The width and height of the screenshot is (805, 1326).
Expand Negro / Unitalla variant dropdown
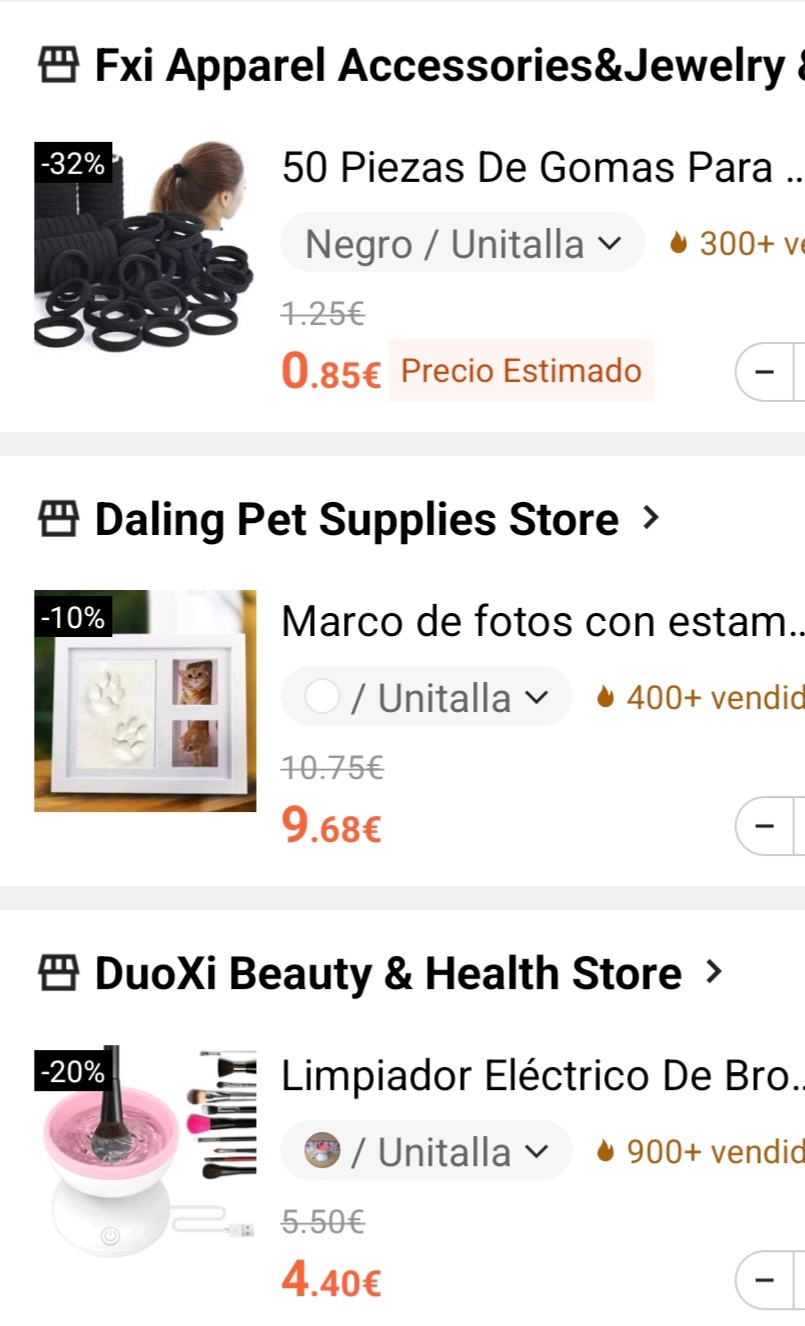(462, 243)
